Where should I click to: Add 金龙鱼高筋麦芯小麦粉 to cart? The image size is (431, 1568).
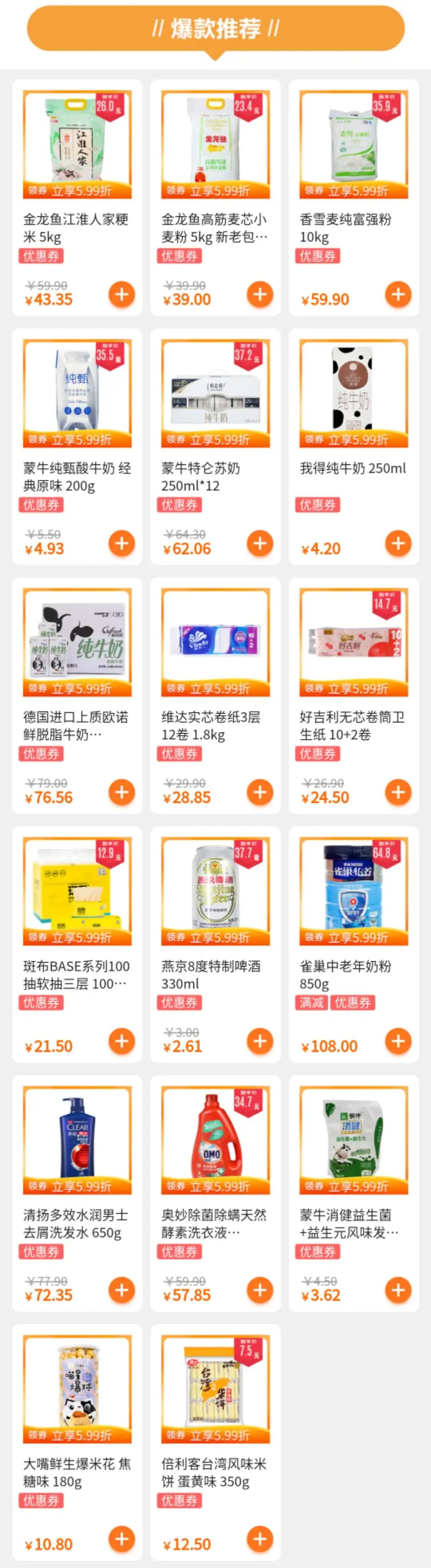(x=260, y=294)
